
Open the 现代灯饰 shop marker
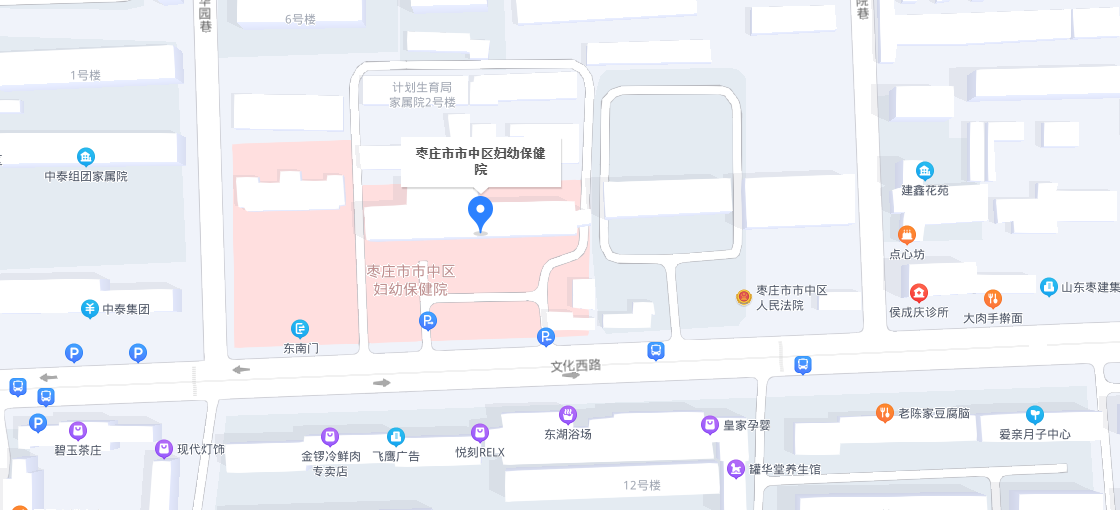click(x=164, y=449)
